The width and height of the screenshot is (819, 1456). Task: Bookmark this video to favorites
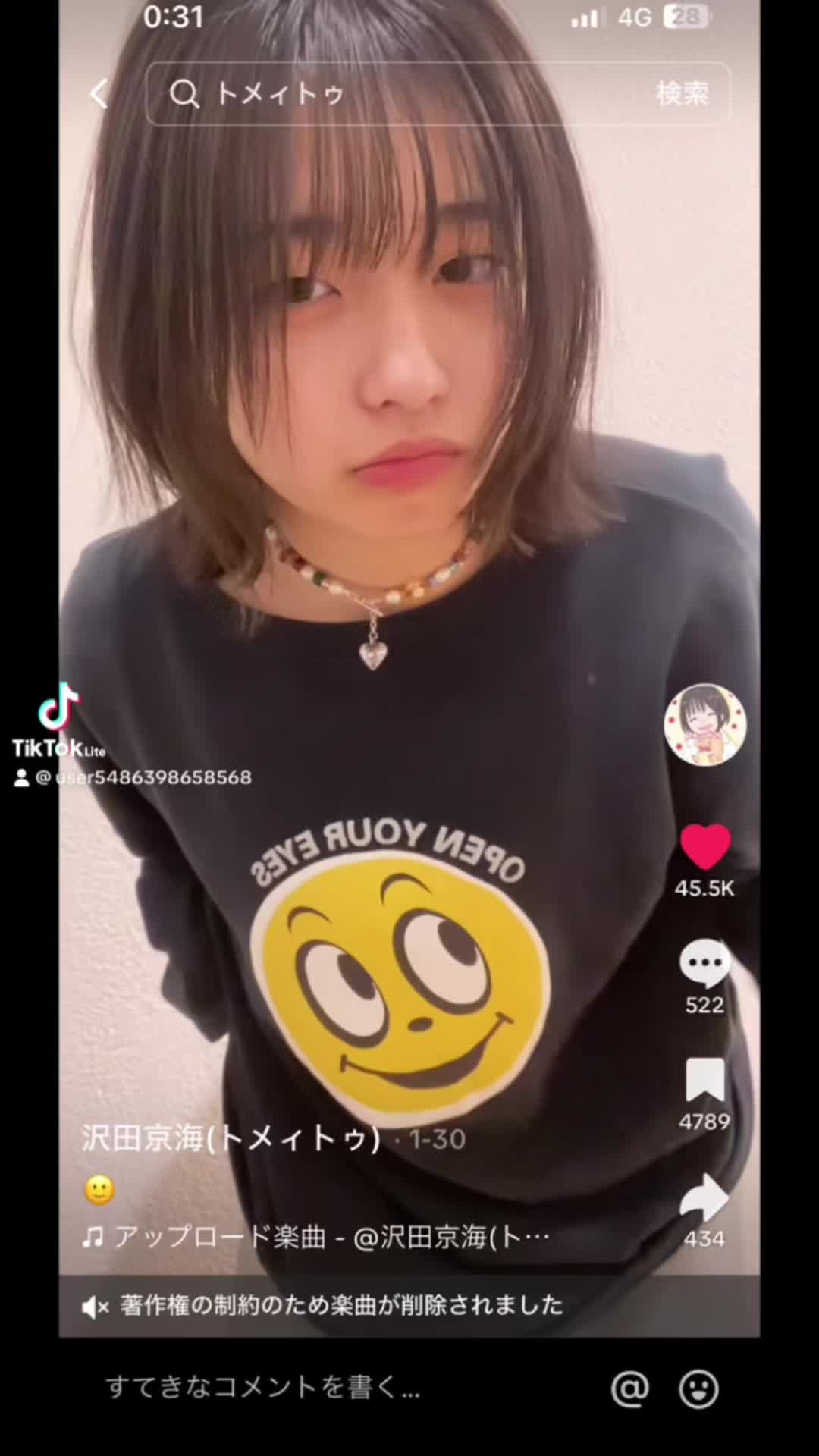coord(704,1080)
